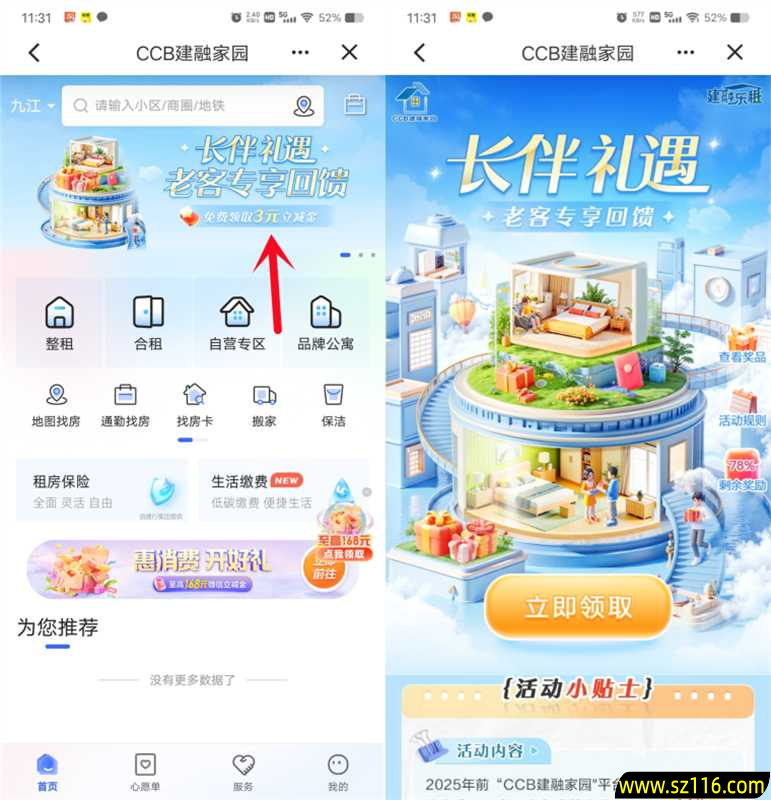Screen dimensions: 771x800
Task: Open the 生活缴费 card
Action: pyautogui.click(x=270, y=490)
